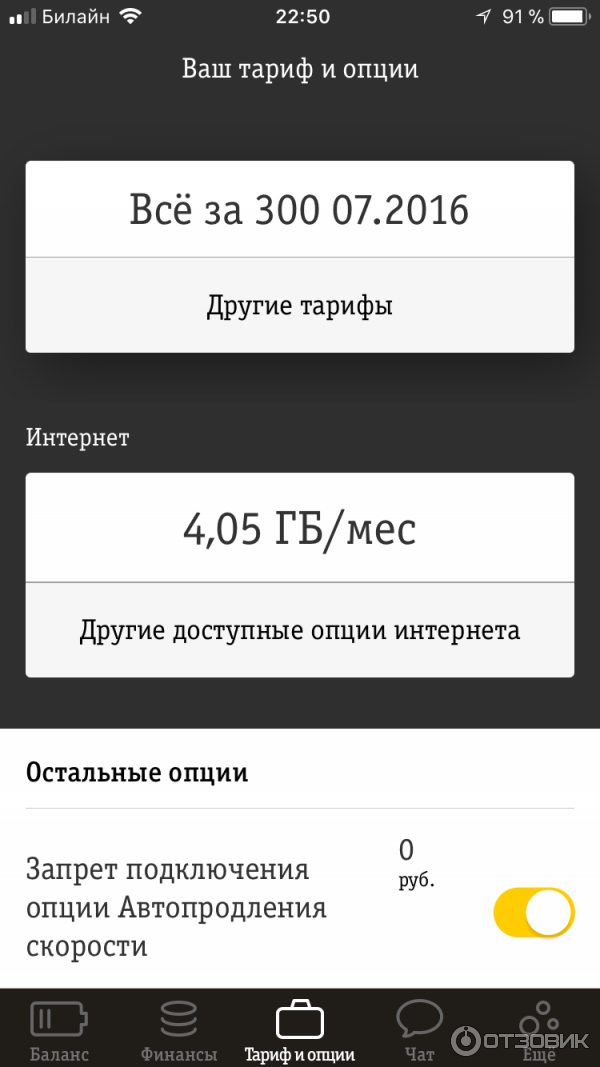Open Другие доступные опции интернета

pyautogui.click(x=299, y=631)
